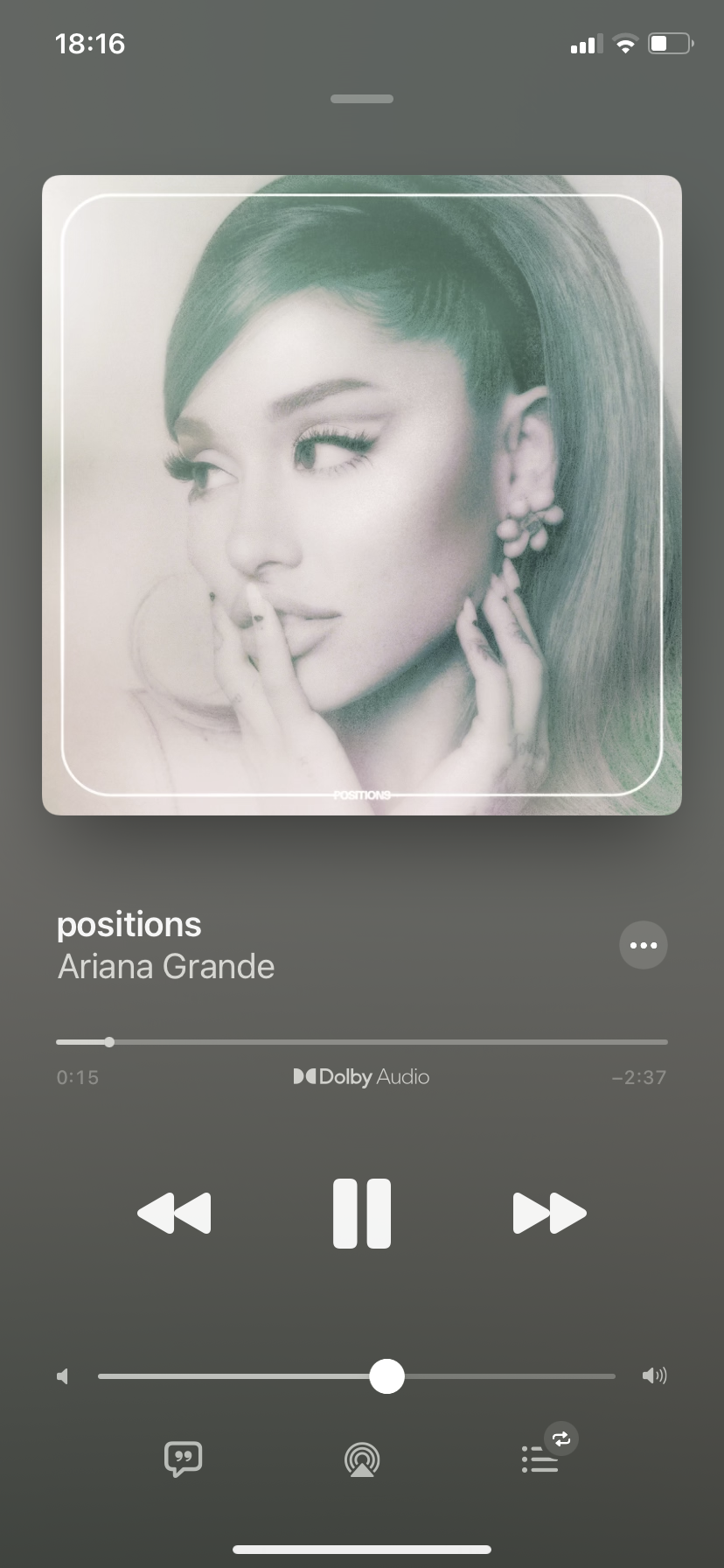Screen dimensions: 724x1568
Task: Tap the volume slider to adjust loudness
Action: click(357, 1376)
